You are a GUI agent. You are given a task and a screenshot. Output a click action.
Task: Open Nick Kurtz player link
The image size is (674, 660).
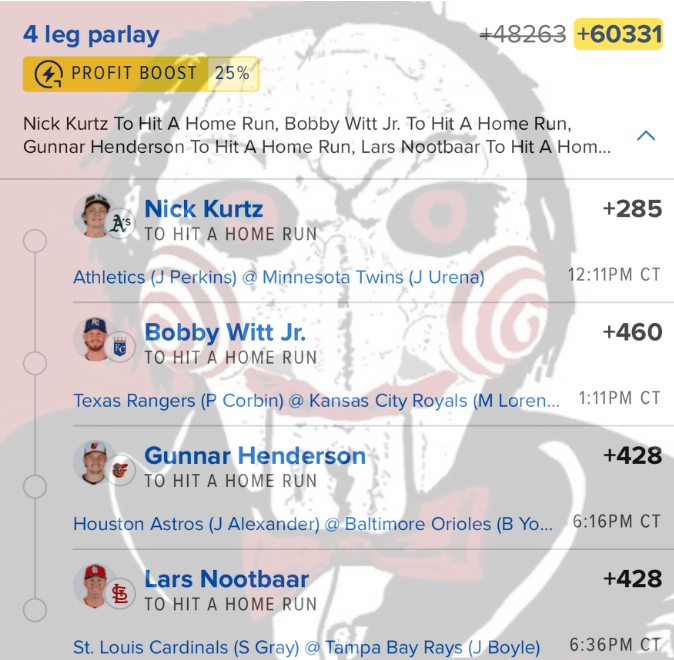(x=204, y=209)
